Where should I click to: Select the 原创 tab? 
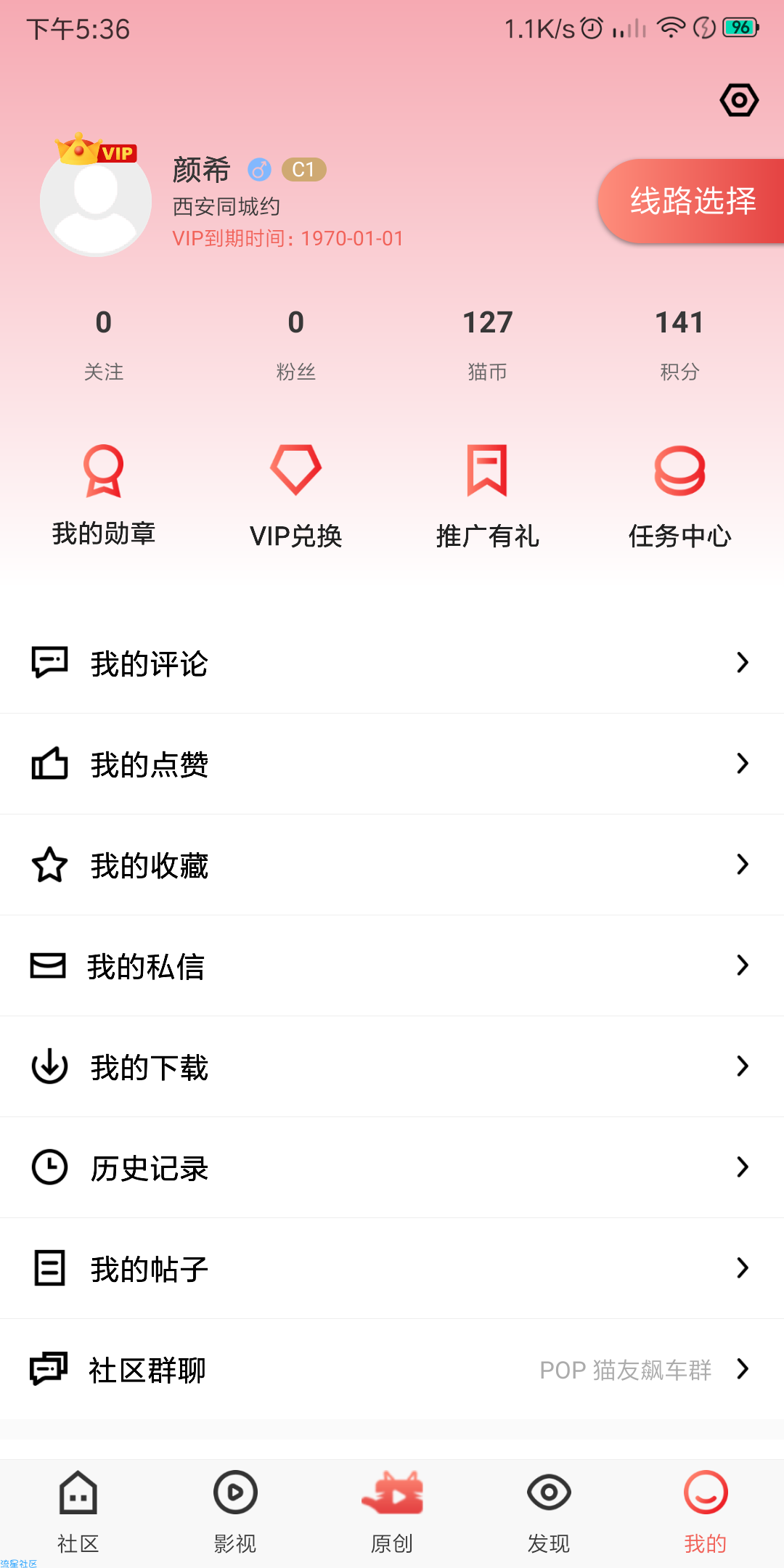392,1513
